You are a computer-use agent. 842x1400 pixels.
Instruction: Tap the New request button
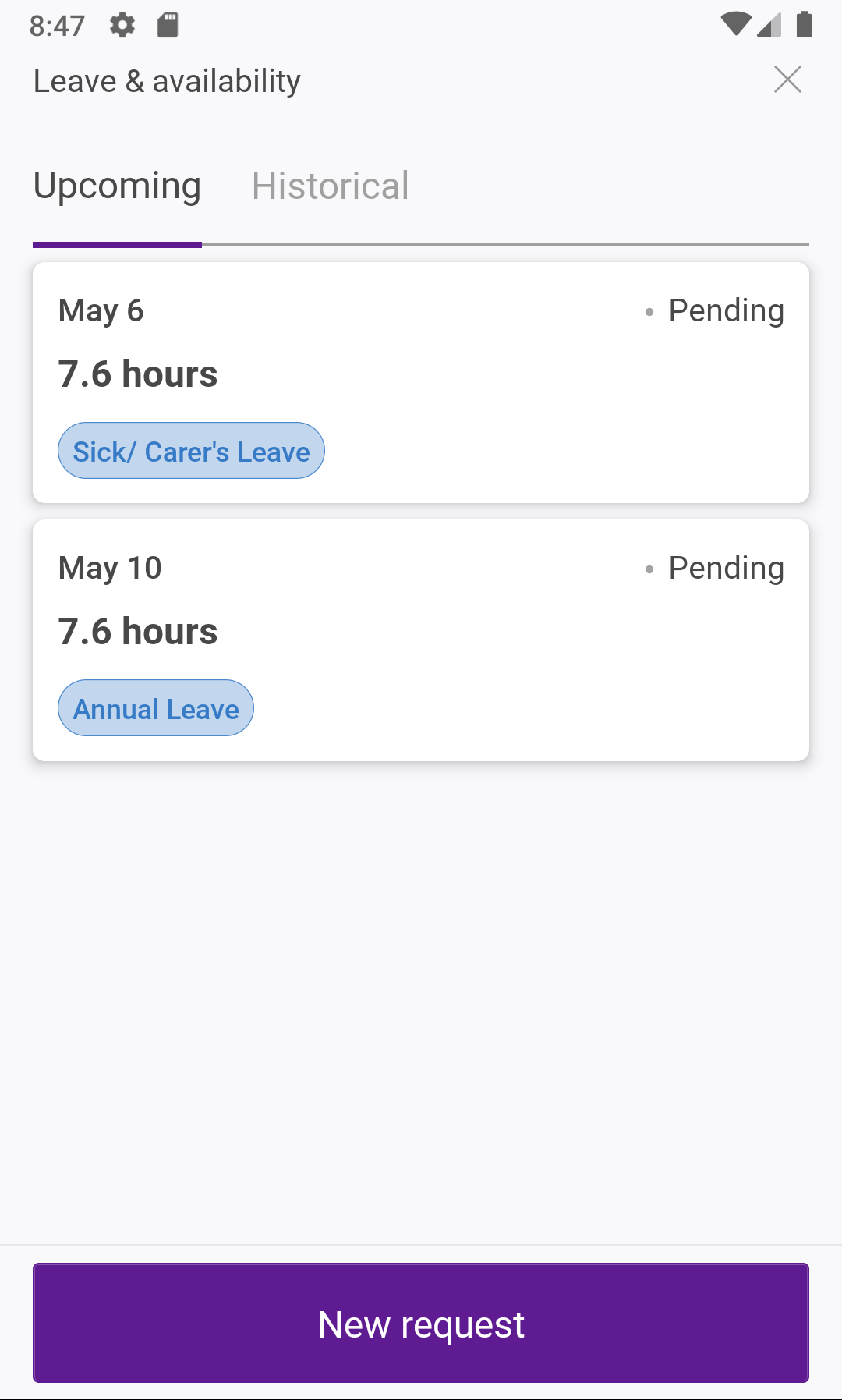point(421,1323)
